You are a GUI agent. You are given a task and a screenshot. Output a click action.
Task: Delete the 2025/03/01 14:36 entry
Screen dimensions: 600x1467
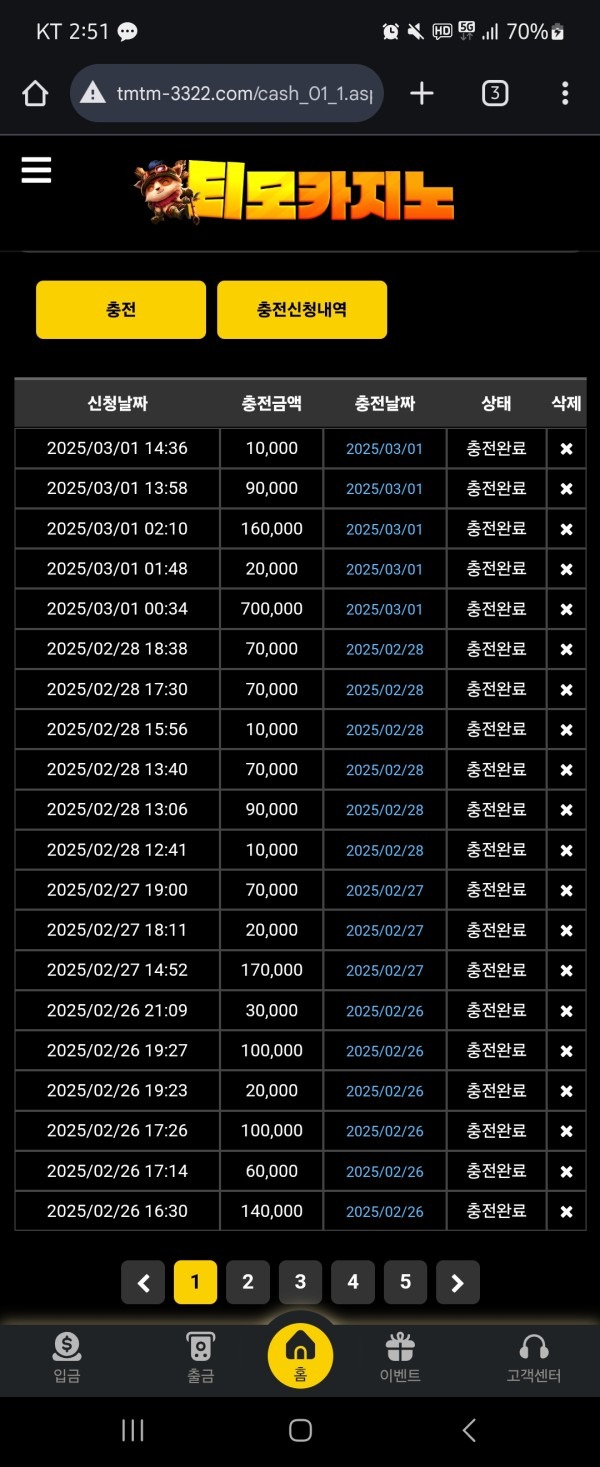(566, 449)
